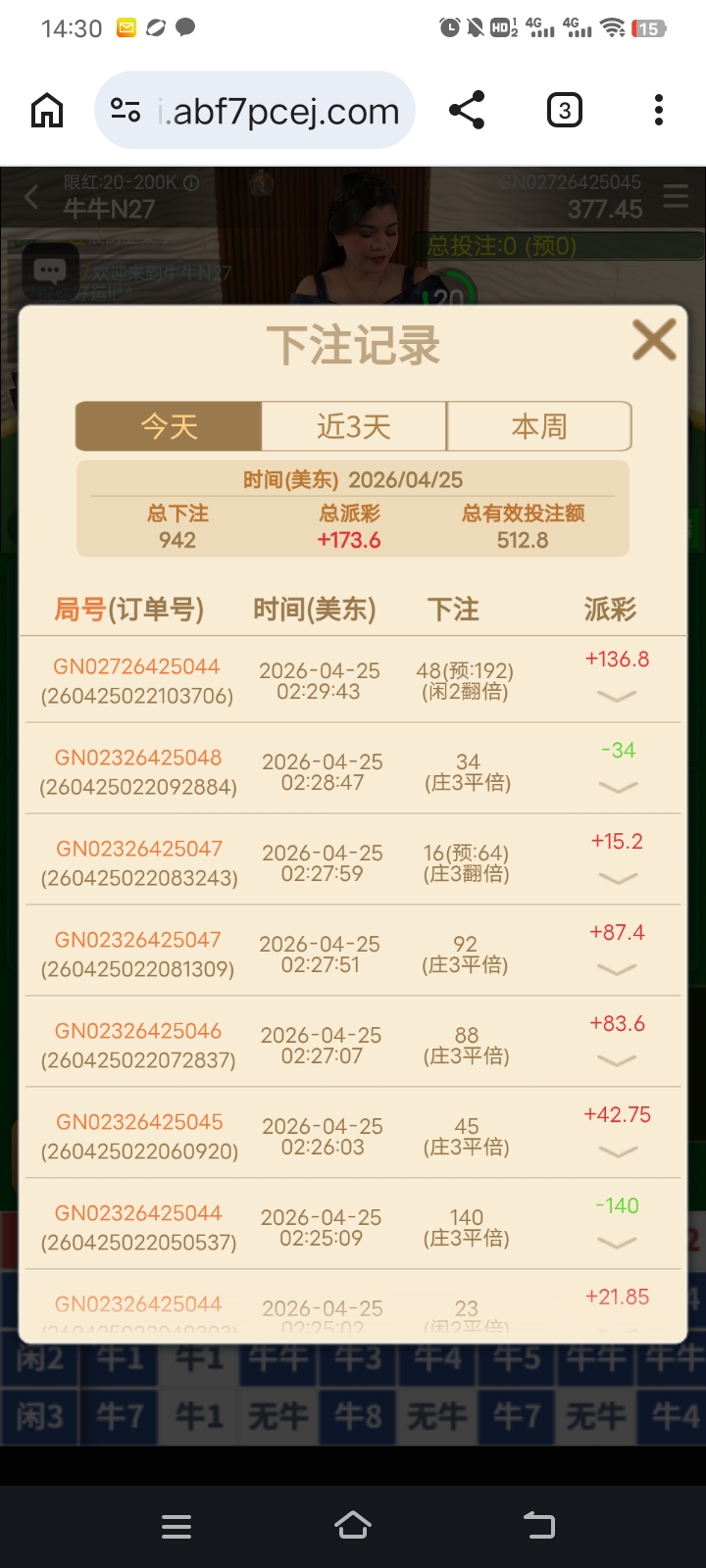
Task: Expand the chevron under the -34 payout
Action: [x=617, y=788]
